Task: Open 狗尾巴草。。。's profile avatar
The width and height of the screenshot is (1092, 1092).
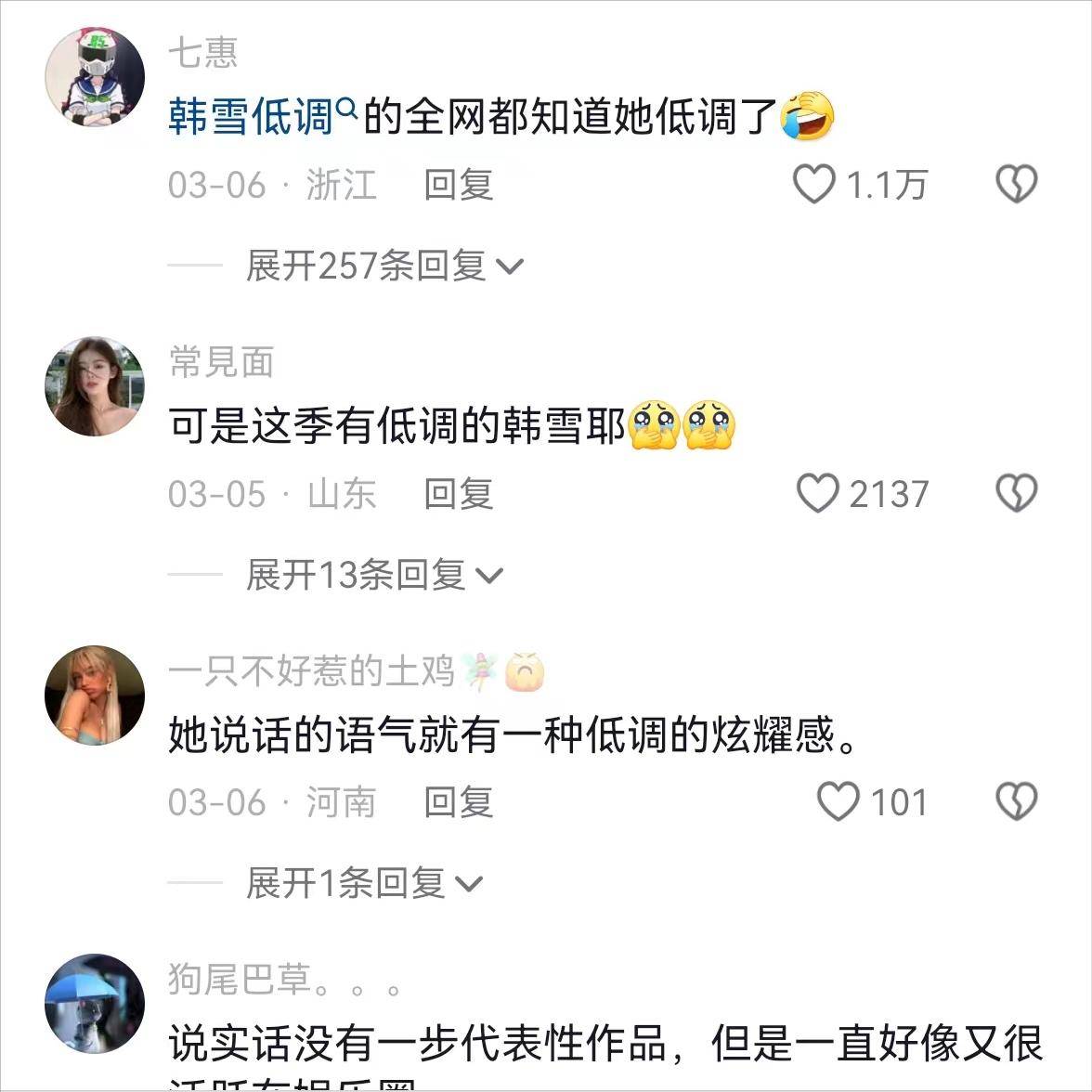Action: [95, 1003]
